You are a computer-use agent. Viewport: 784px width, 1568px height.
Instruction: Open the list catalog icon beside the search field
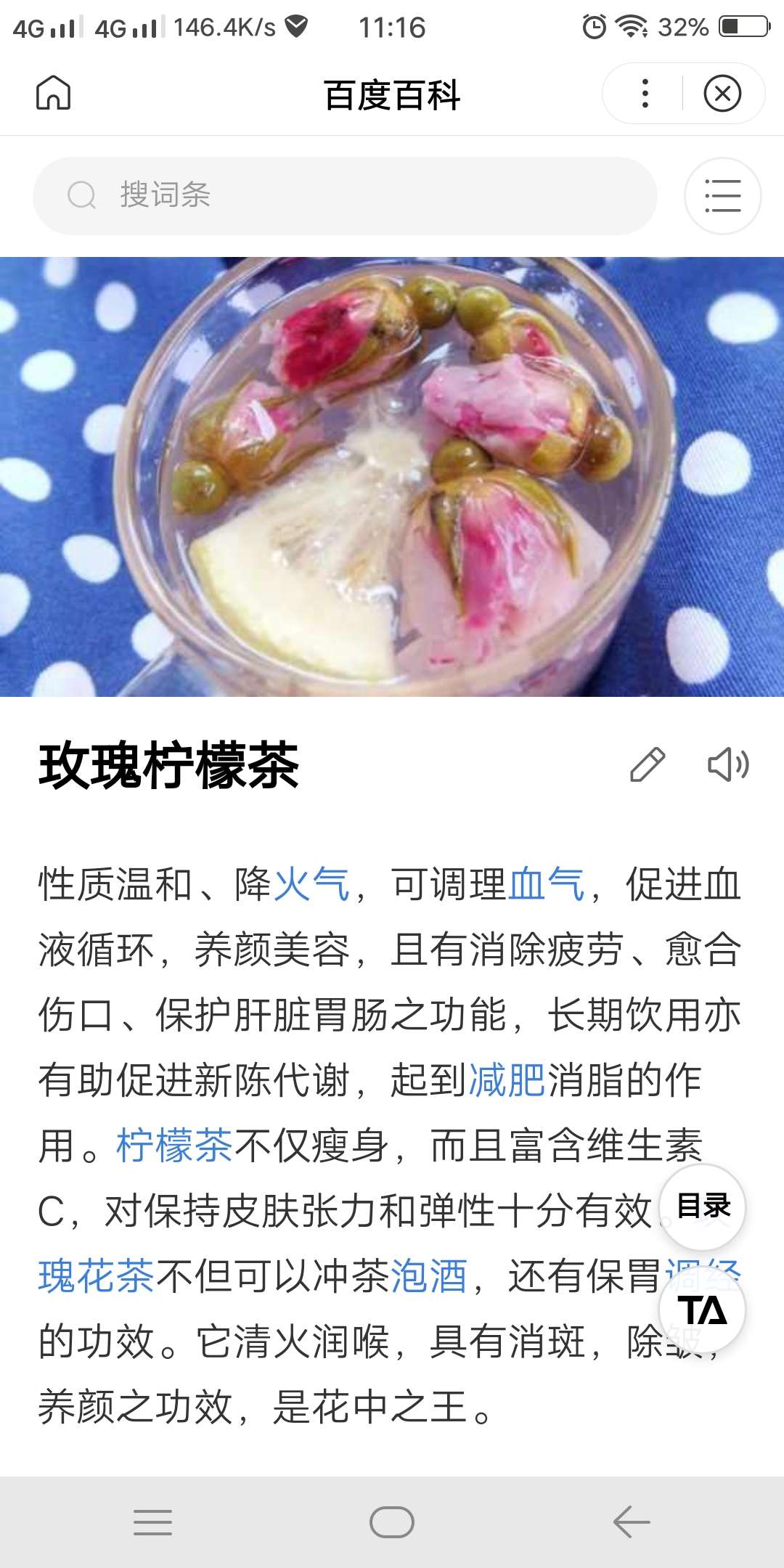[x=722, y=195]
